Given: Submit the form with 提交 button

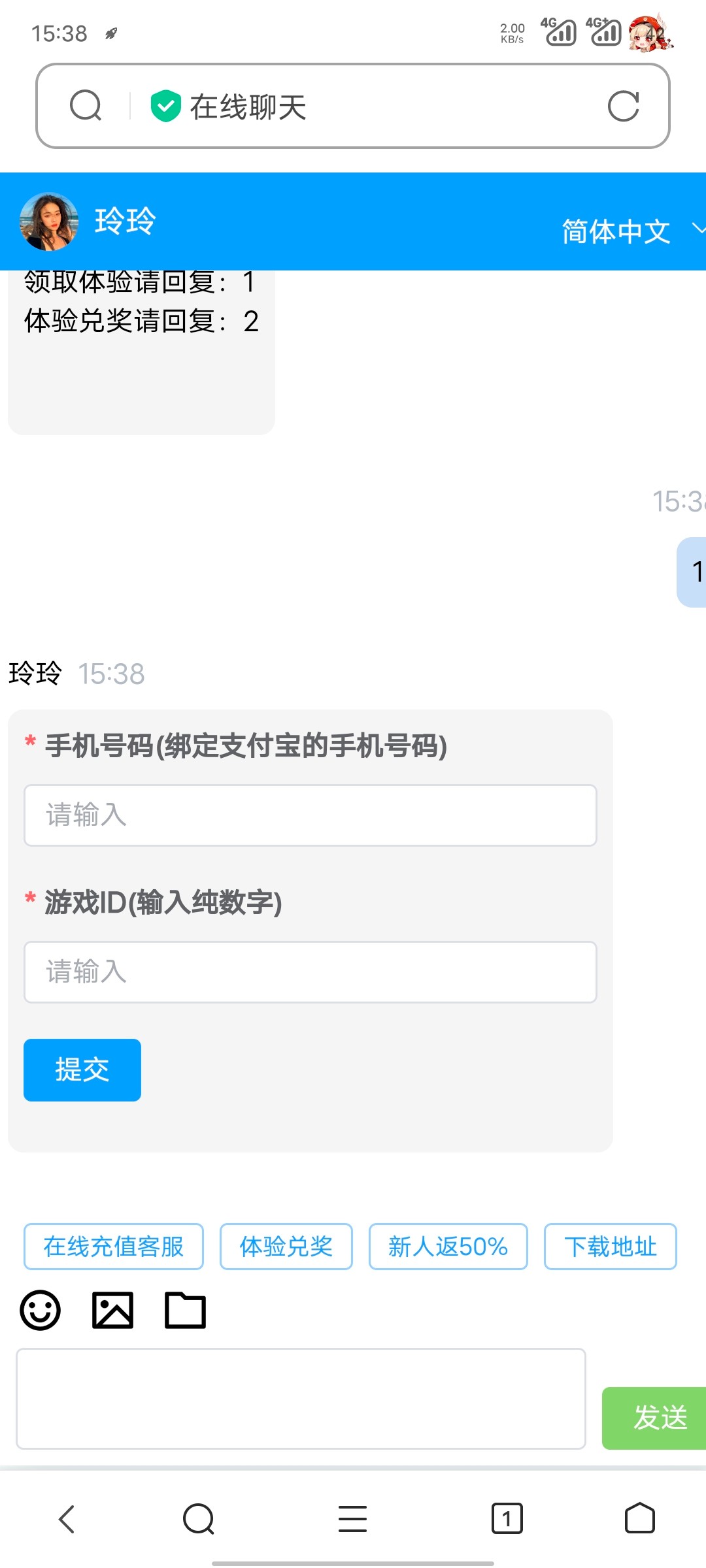Looking at the screenshot, I should click(x=82, y=1070).
